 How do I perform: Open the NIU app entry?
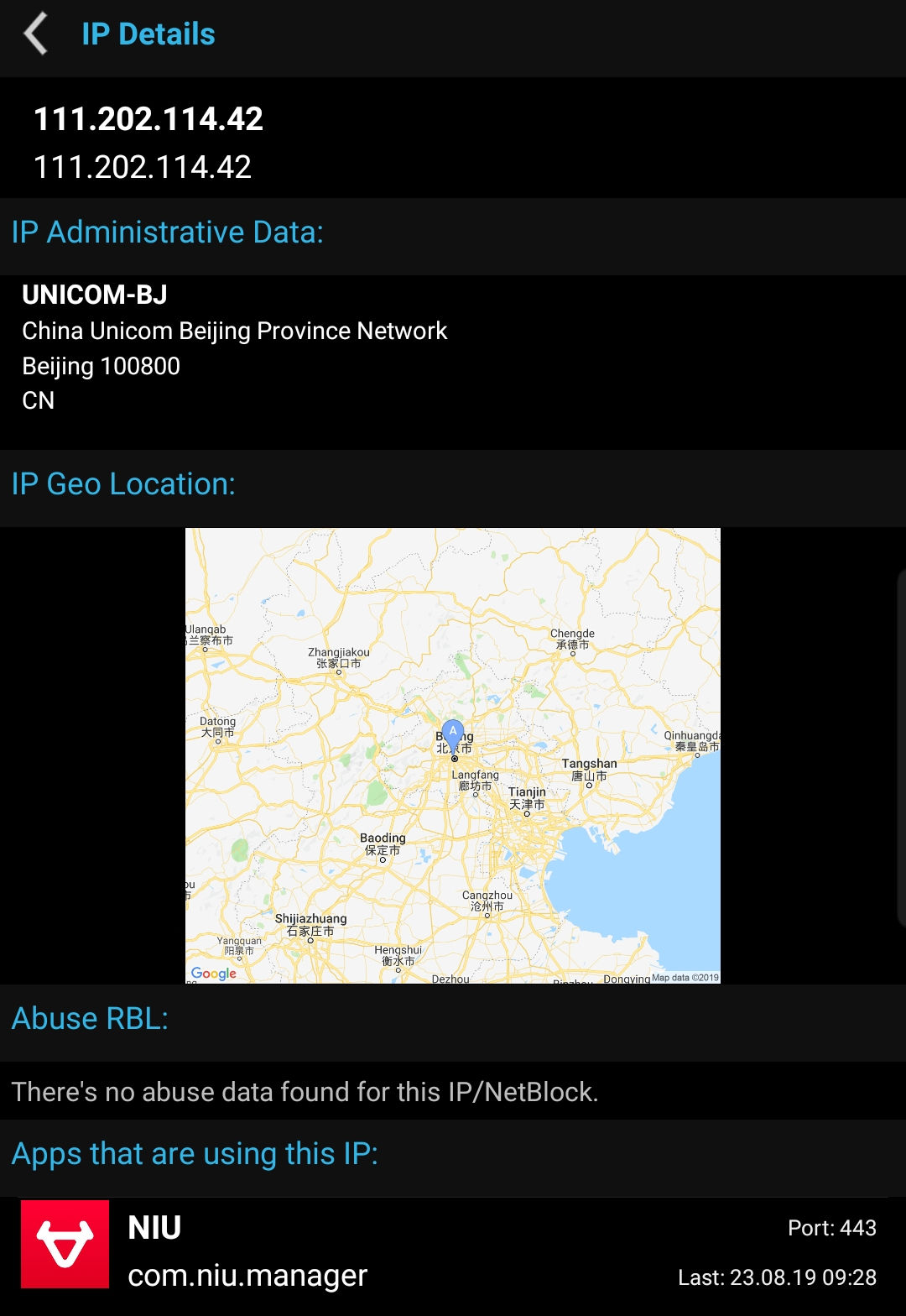(x=453, y=1254)
